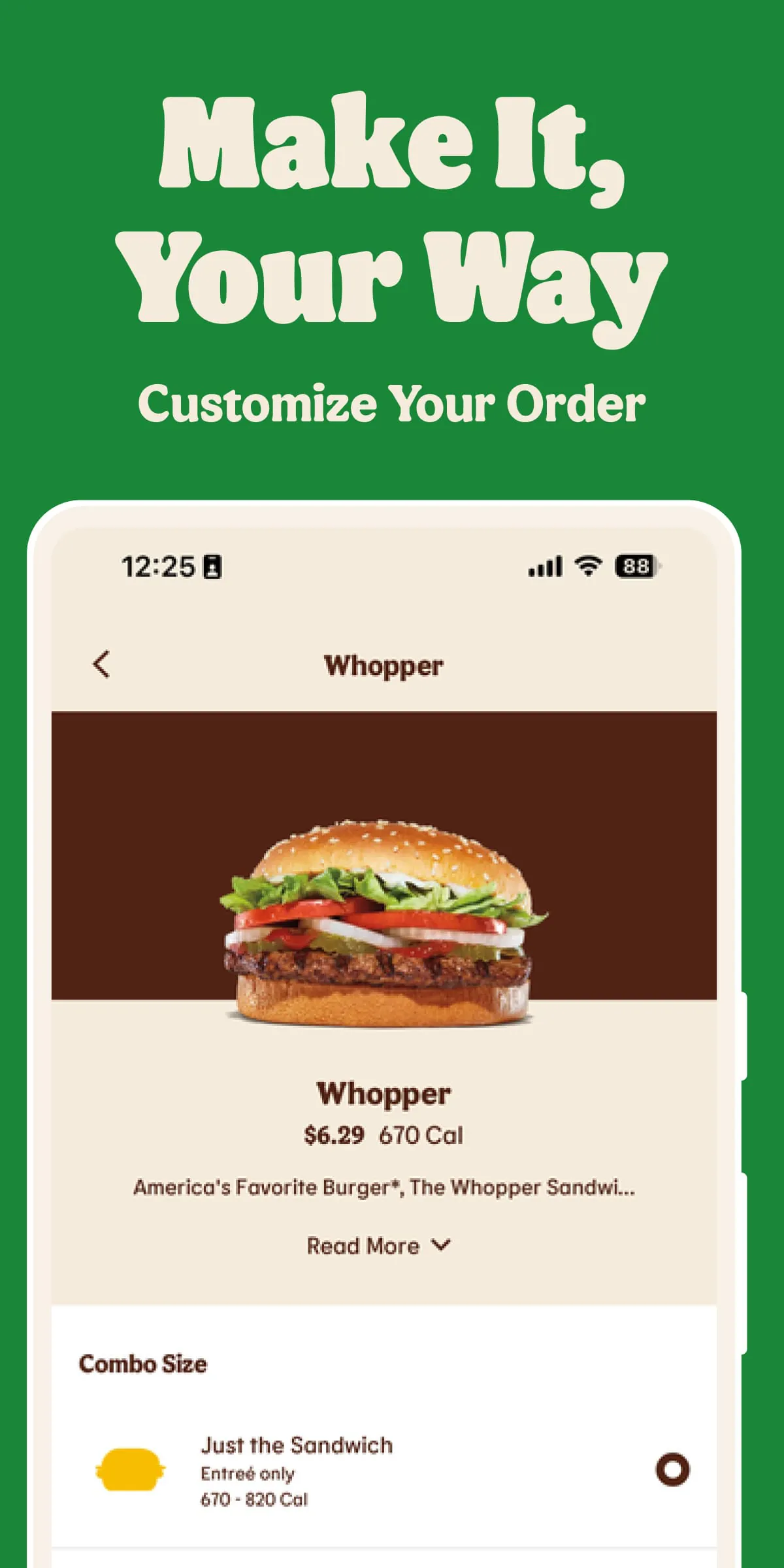Tap the Just the Sandwich label
The height and width of the screenshot is (1568, 784).
tap(295, 1445)
